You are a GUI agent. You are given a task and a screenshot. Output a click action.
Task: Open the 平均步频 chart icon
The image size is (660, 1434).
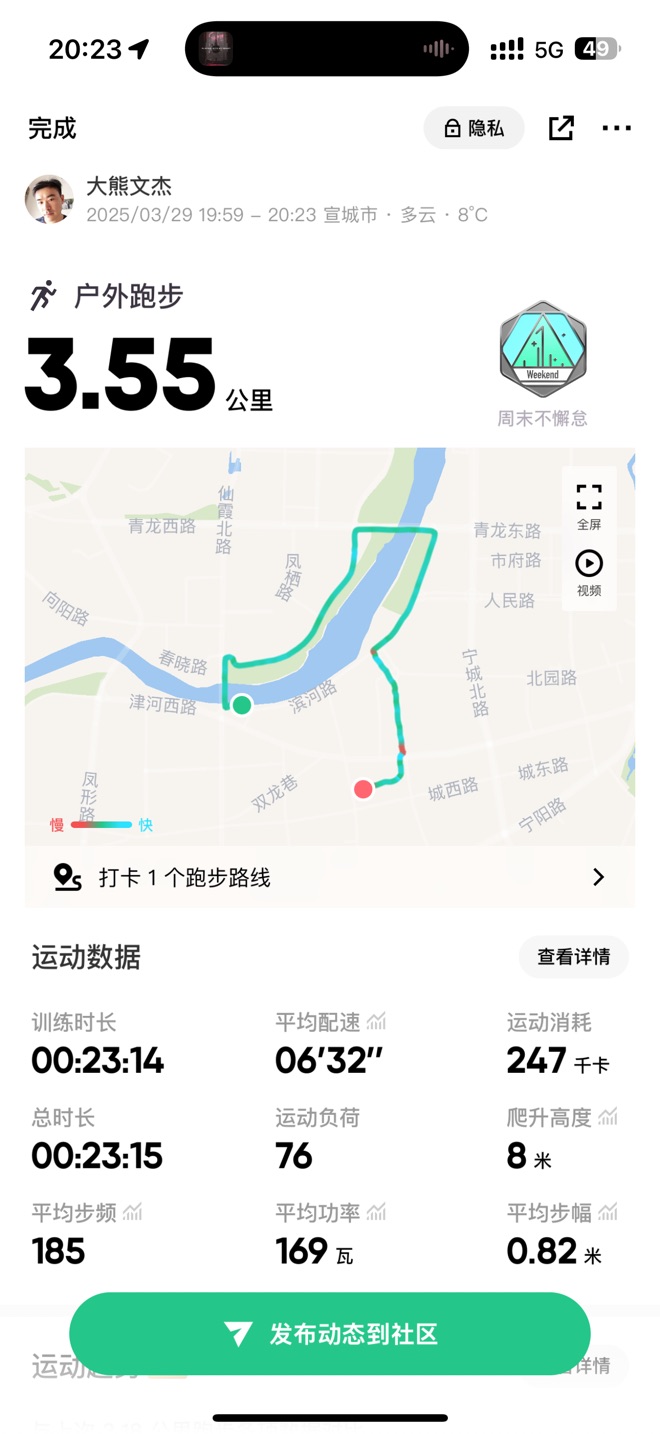point(133,1213)
